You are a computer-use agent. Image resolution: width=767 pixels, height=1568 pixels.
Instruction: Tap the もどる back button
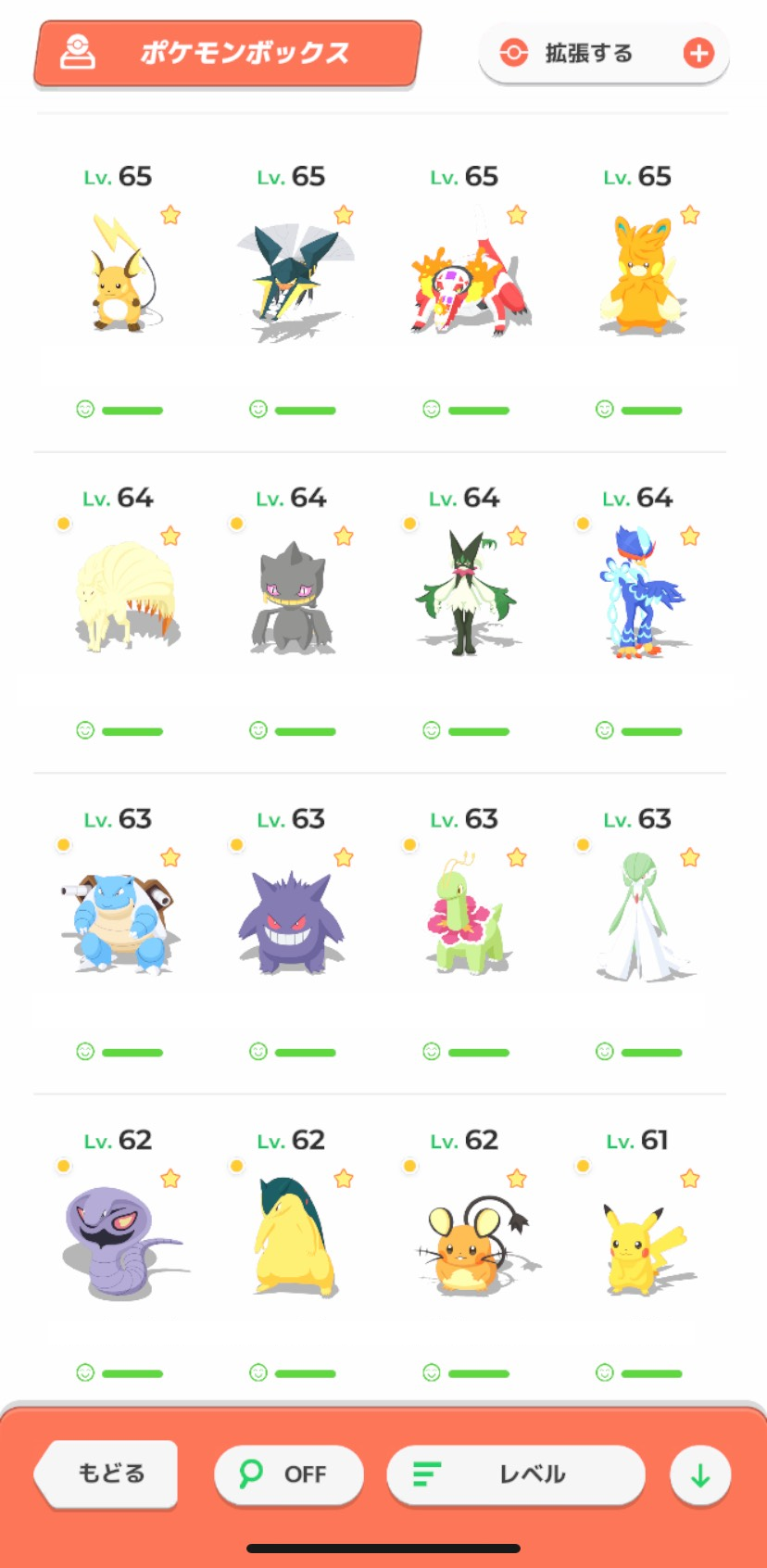click(x=107, y=1473)
